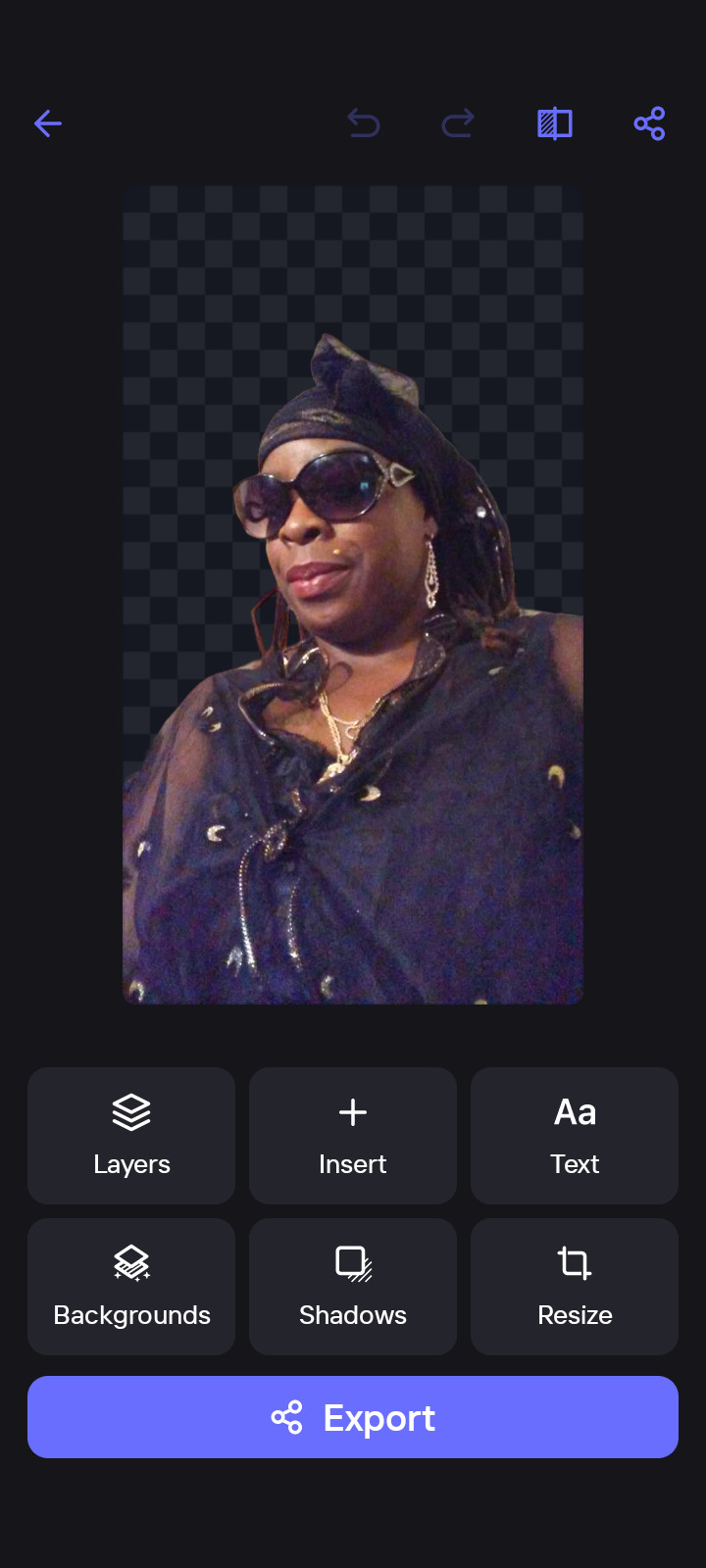Redo the previous edit
Screen dimensions: 706x1568
coord(458,123)
